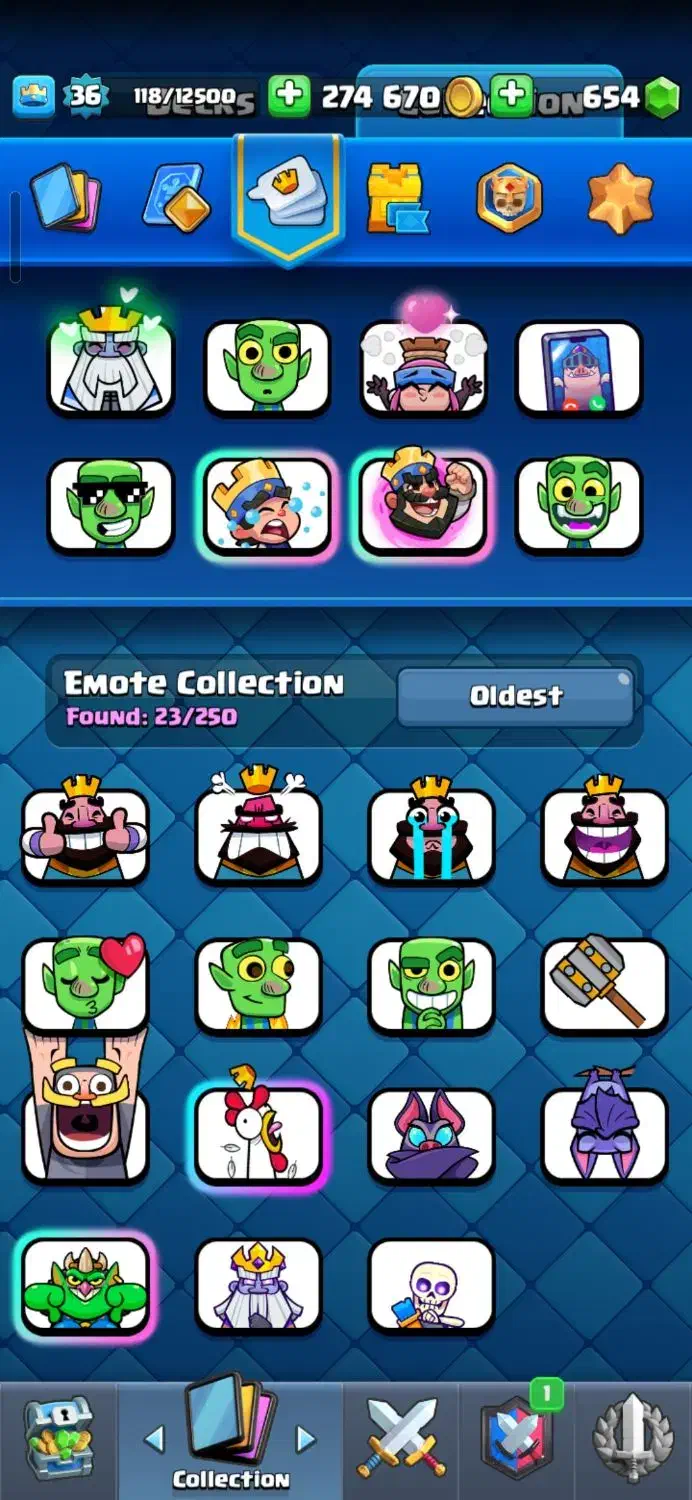This screenshot has height=1500, width=692.
Task: Select the skeleton emote
Action: (x=431, y=1285)
